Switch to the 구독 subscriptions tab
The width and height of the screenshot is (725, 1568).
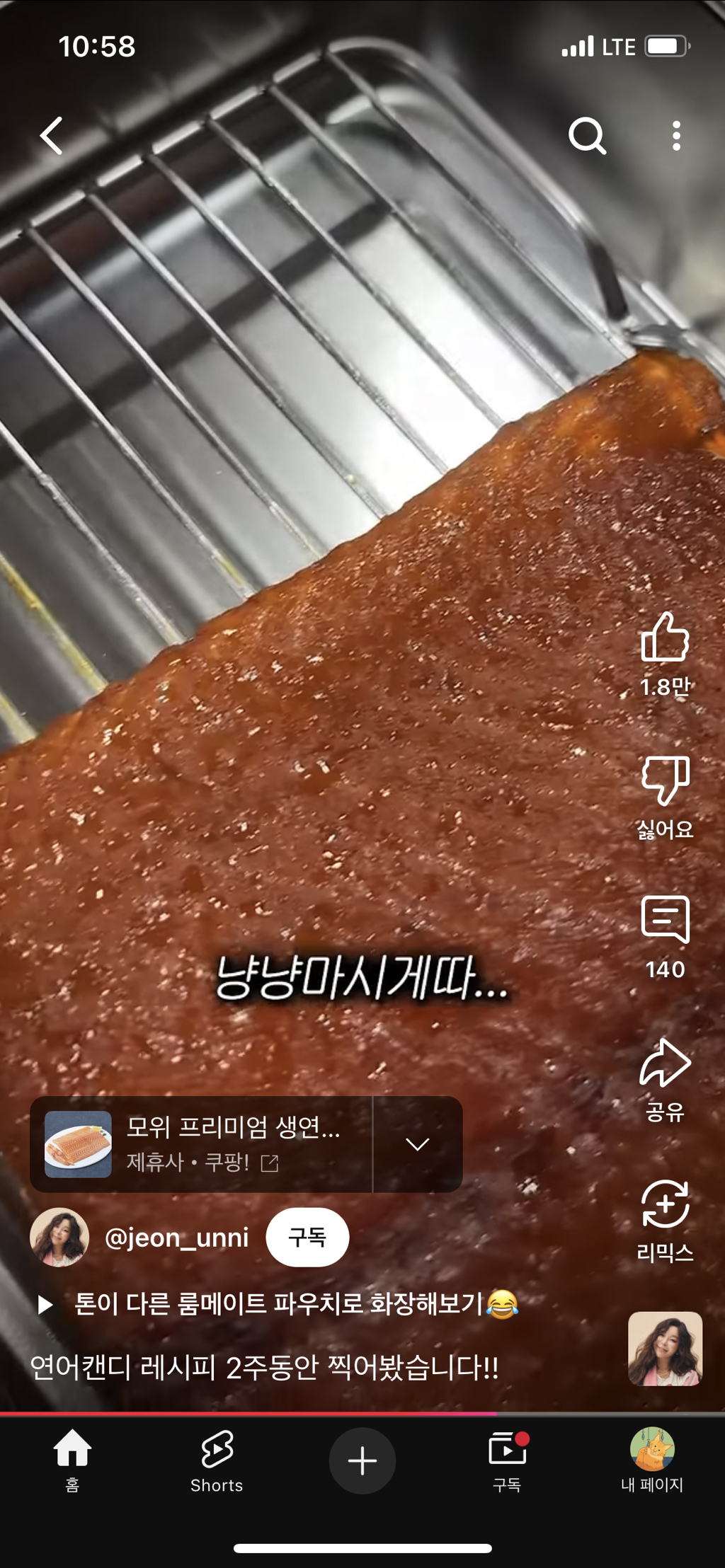click(507, 1460)
